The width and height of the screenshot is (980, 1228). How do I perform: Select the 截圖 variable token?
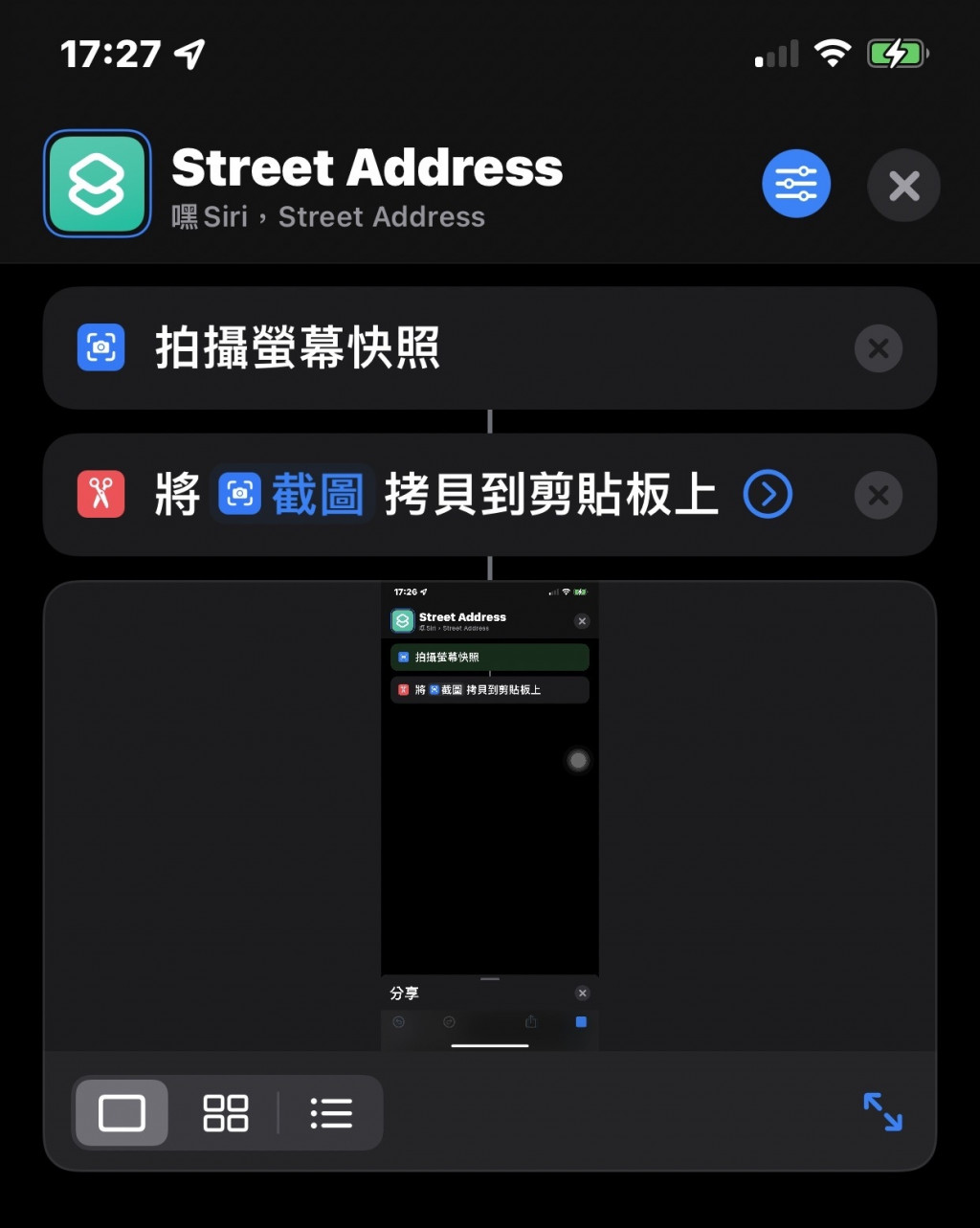pyautogui.click(x=291, y=495)
